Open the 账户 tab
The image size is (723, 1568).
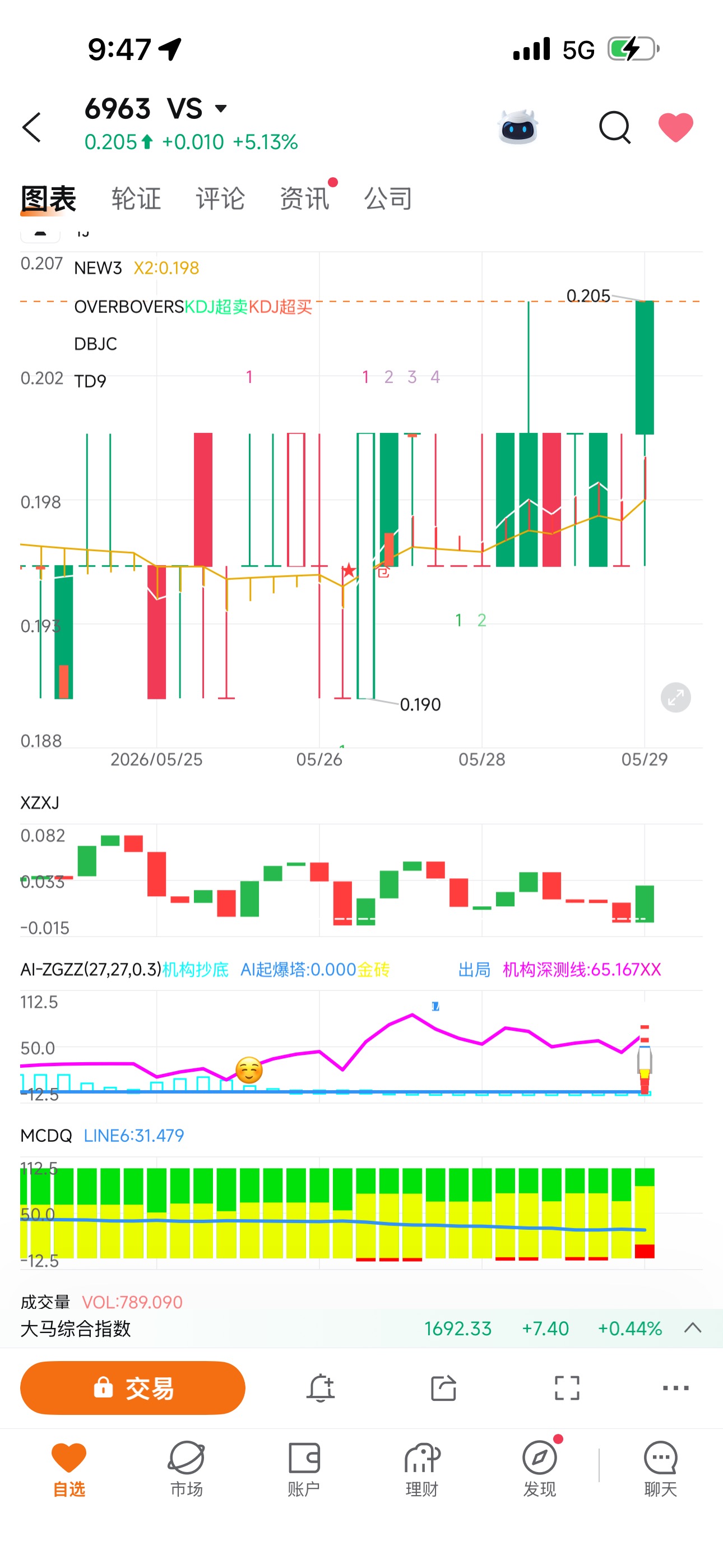pos(304,1469)
